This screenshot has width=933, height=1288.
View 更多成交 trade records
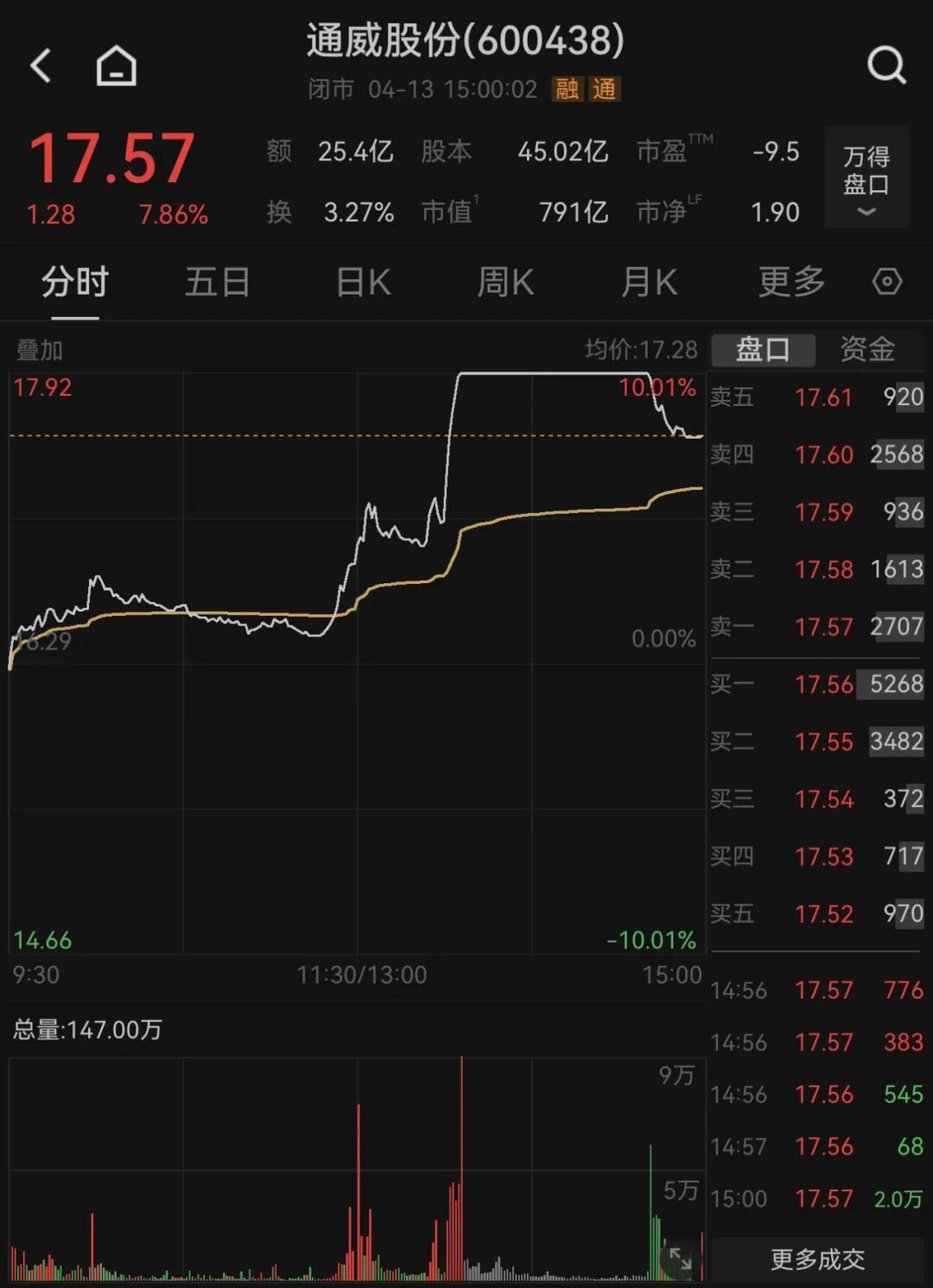point(817,1259)
